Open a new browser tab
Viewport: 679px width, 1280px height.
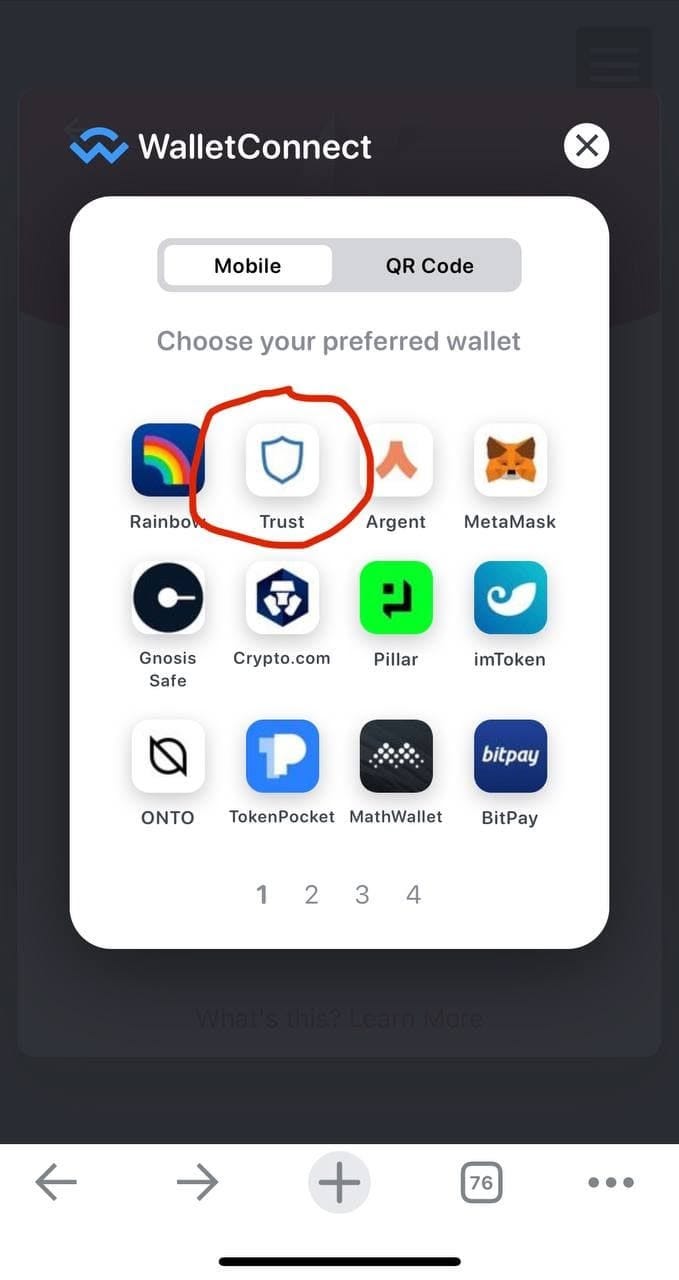339,1183
